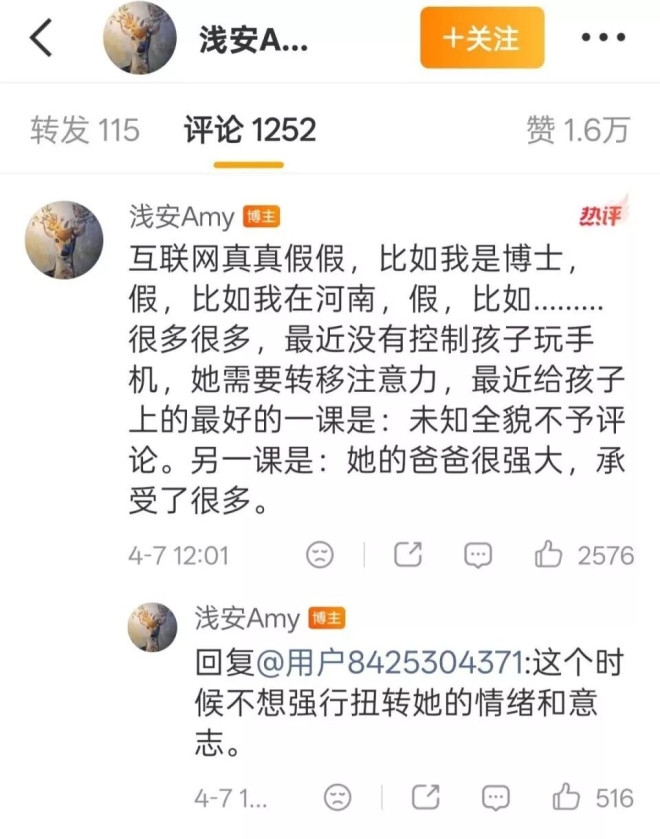
Task: Tap the sad face icon on the reply with 516 likes
Action: click(x=338, y=797)
